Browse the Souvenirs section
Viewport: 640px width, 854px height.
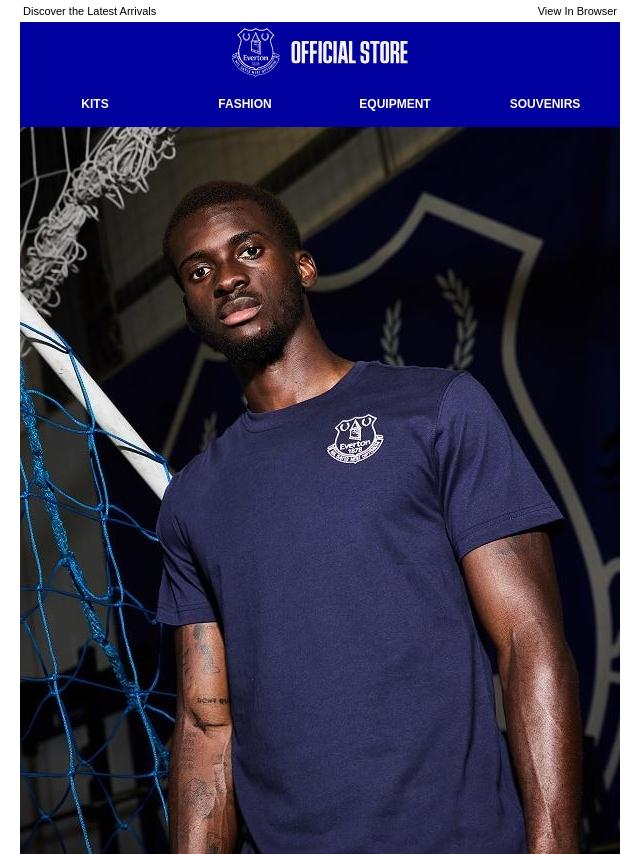(x=544, y=104)
